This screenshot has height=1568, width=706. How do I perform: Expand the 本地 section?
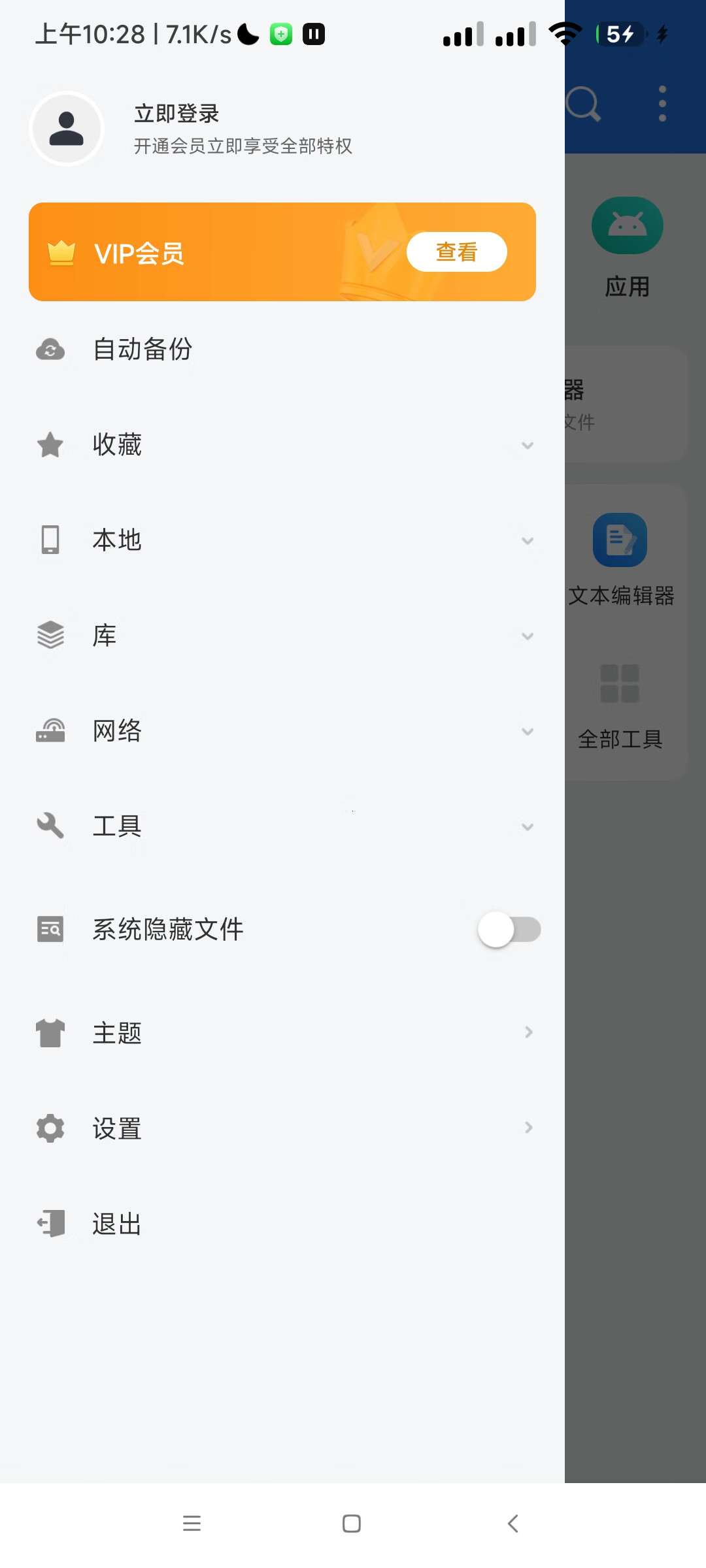(527, 541)
